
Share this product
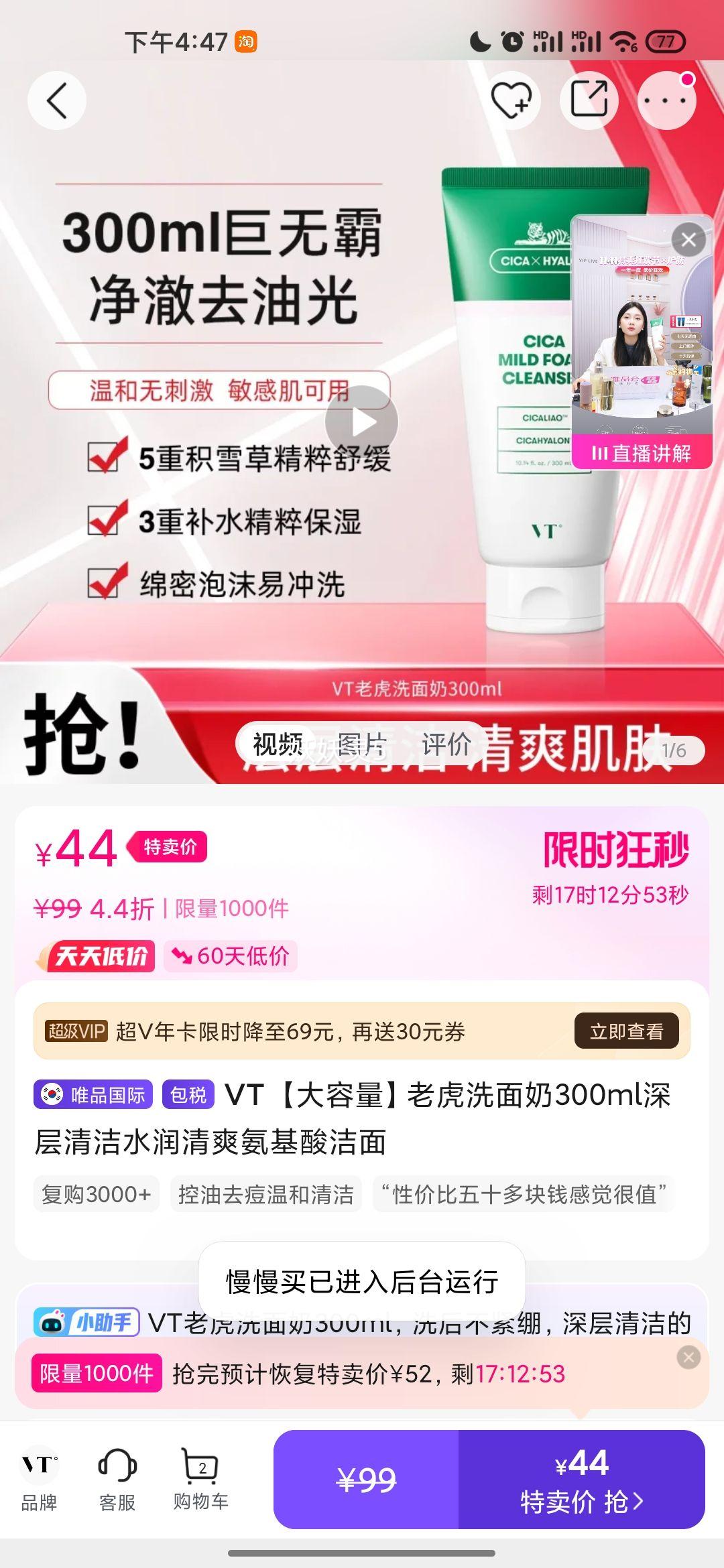click(x=589, y=101)
